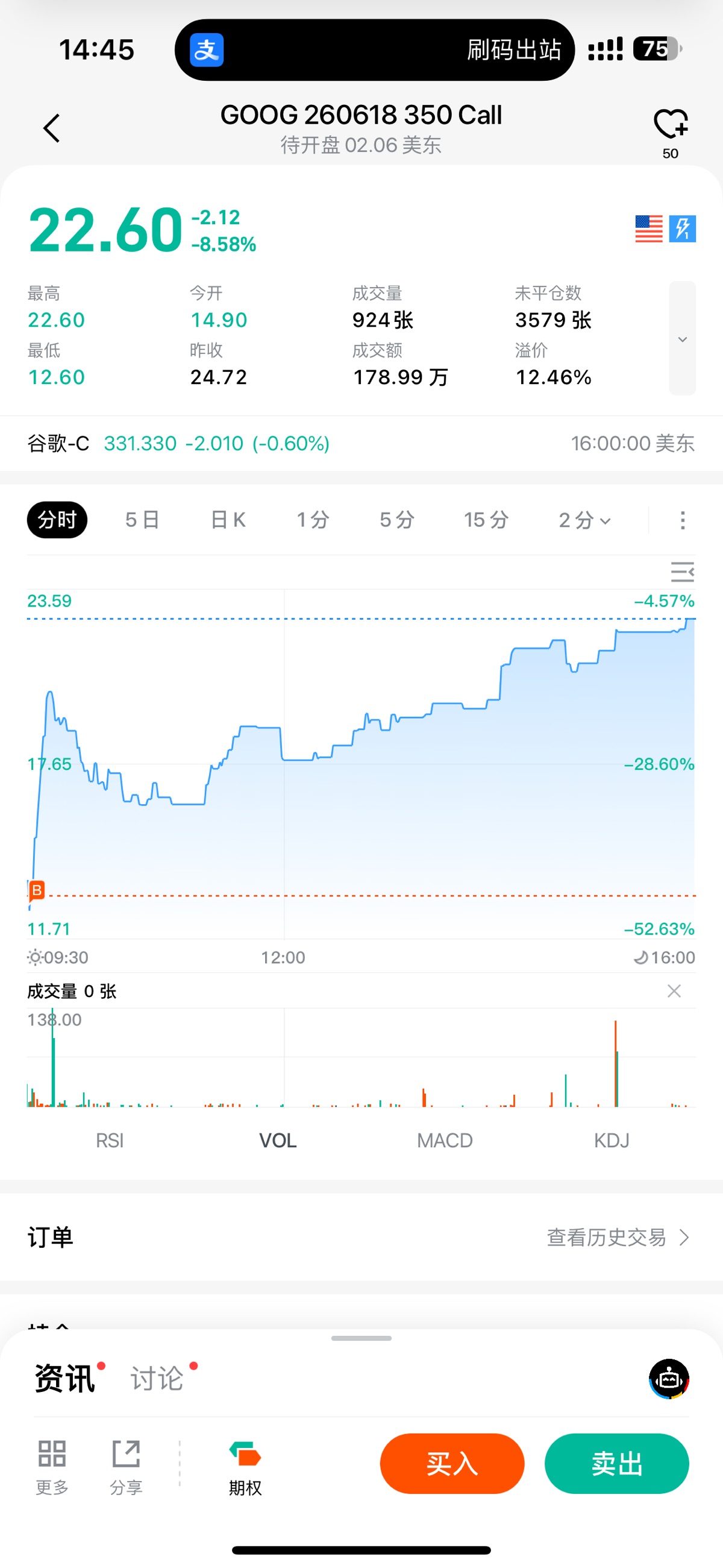Switch to the 5日 chart
Screen dimensions: 723x1568
pos(142,520)
